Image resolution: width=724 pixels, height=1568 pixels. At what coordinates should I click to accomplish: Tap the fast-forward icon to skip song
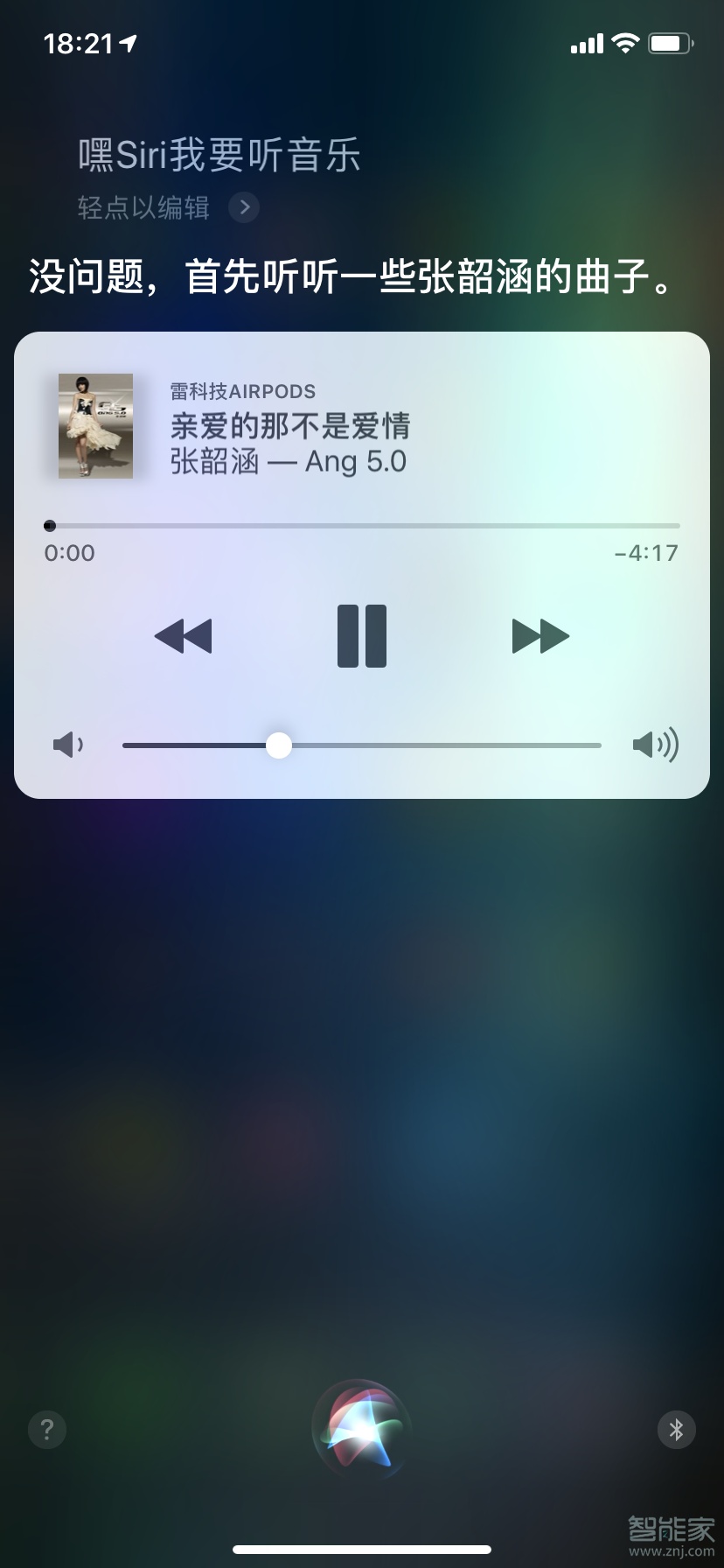click(x=540, y=636)
